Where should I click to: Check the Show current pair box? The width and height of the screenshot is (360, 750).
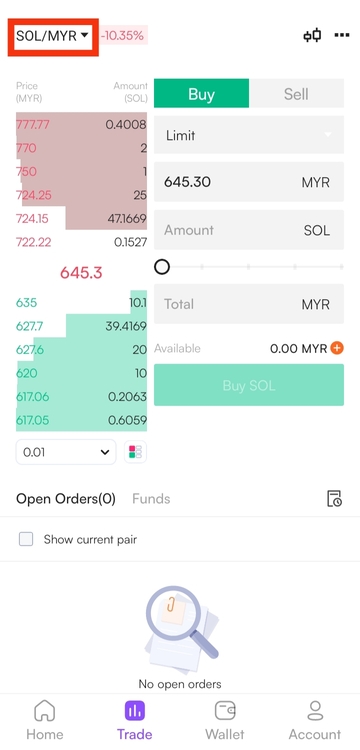click(x=26, y=540)
